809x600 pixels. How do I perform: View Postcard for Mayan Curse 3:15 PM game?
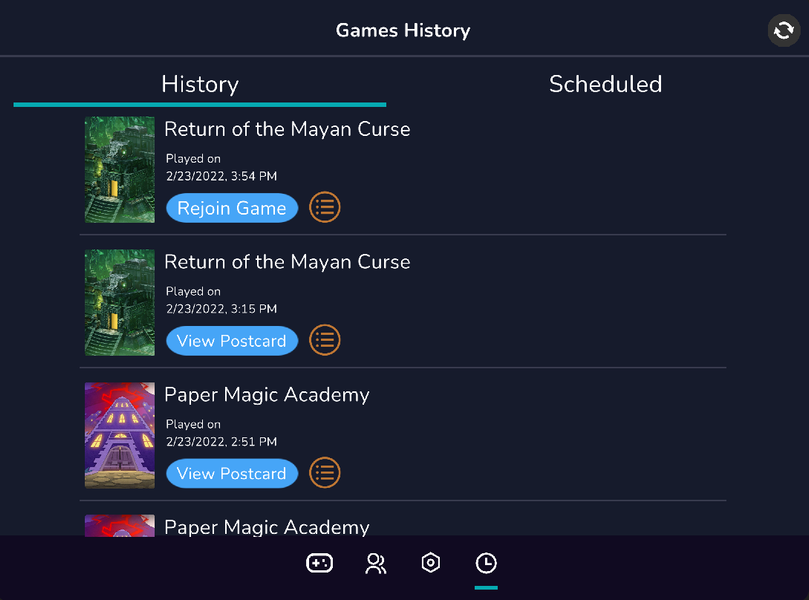(x=232, y=341)
